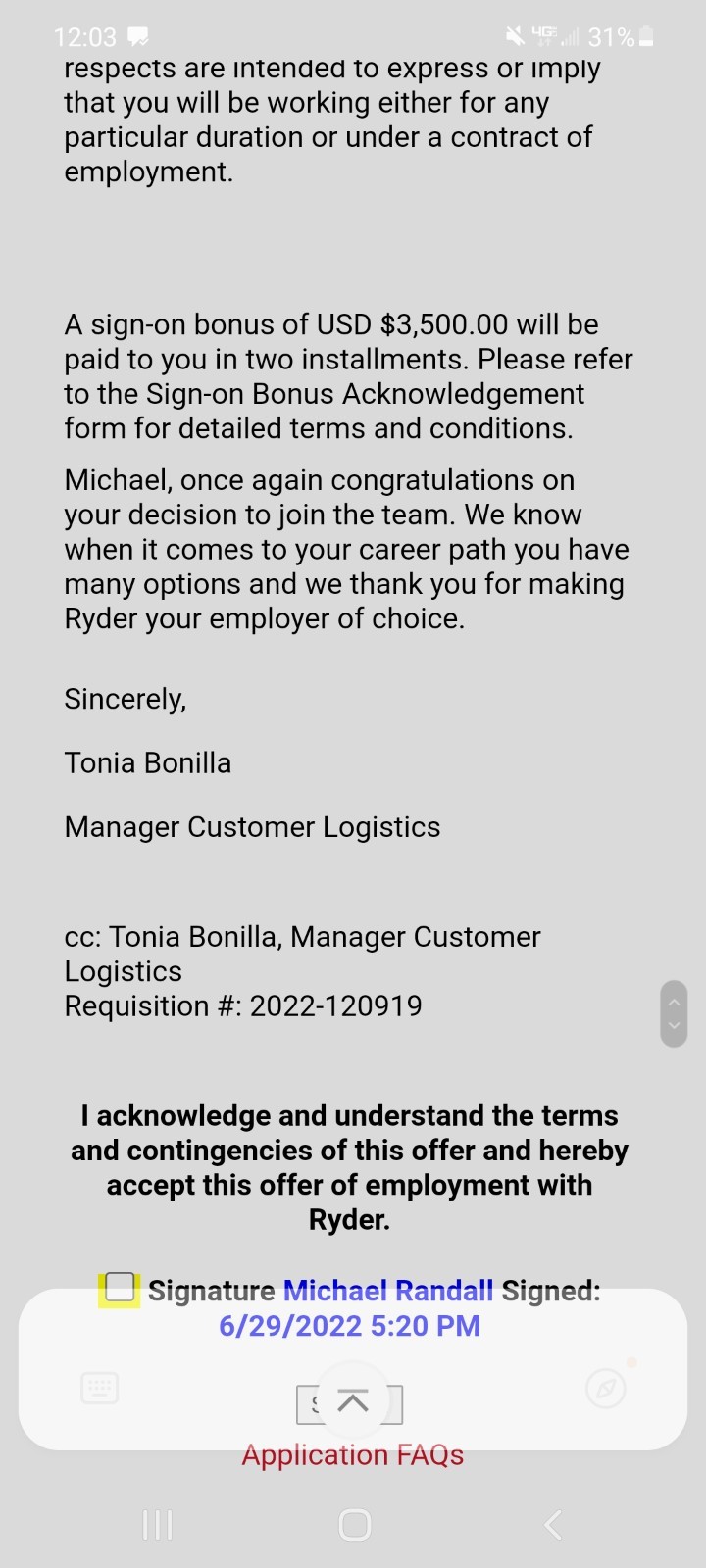This screenshot has width=706, height=1568.
Task: Return to the home screen
Action: click(354, 1524)
